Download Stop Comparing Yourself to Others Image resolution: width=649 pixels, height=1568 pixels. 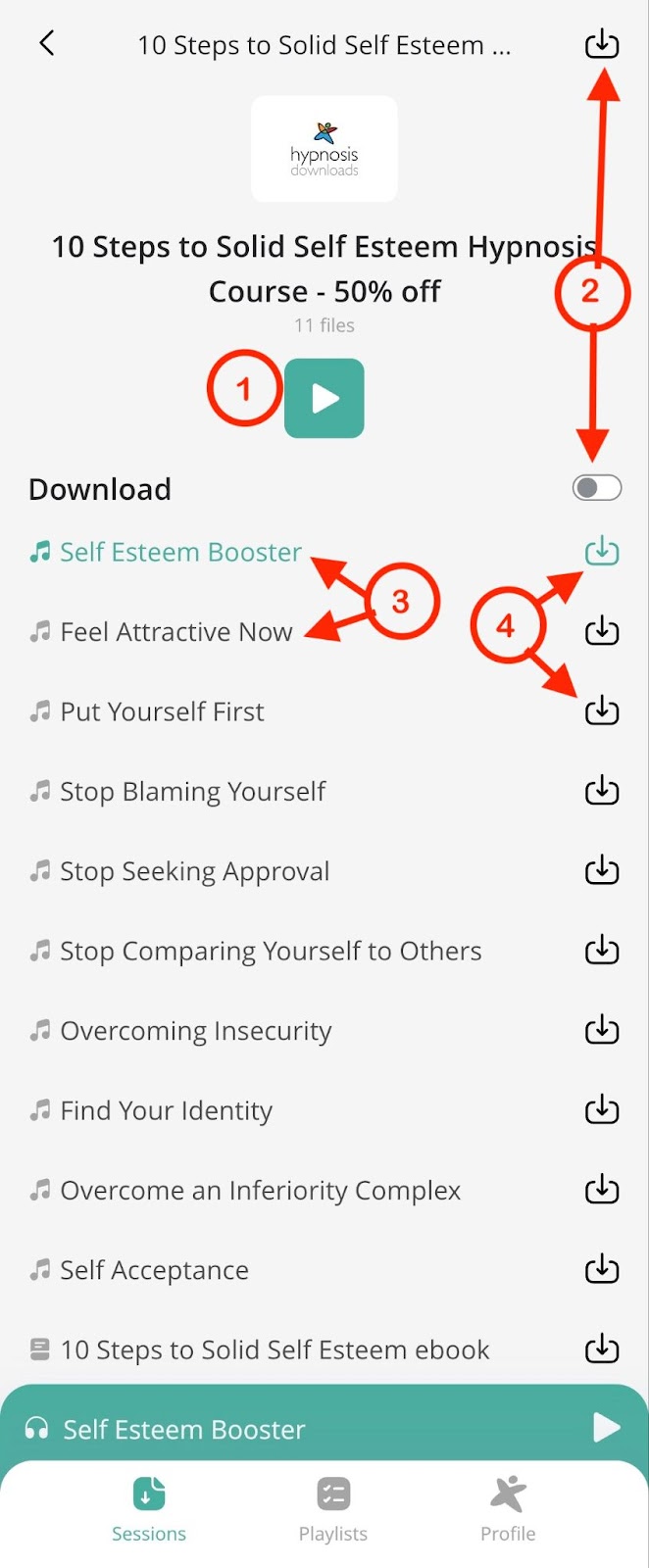(x=602, y=951)
